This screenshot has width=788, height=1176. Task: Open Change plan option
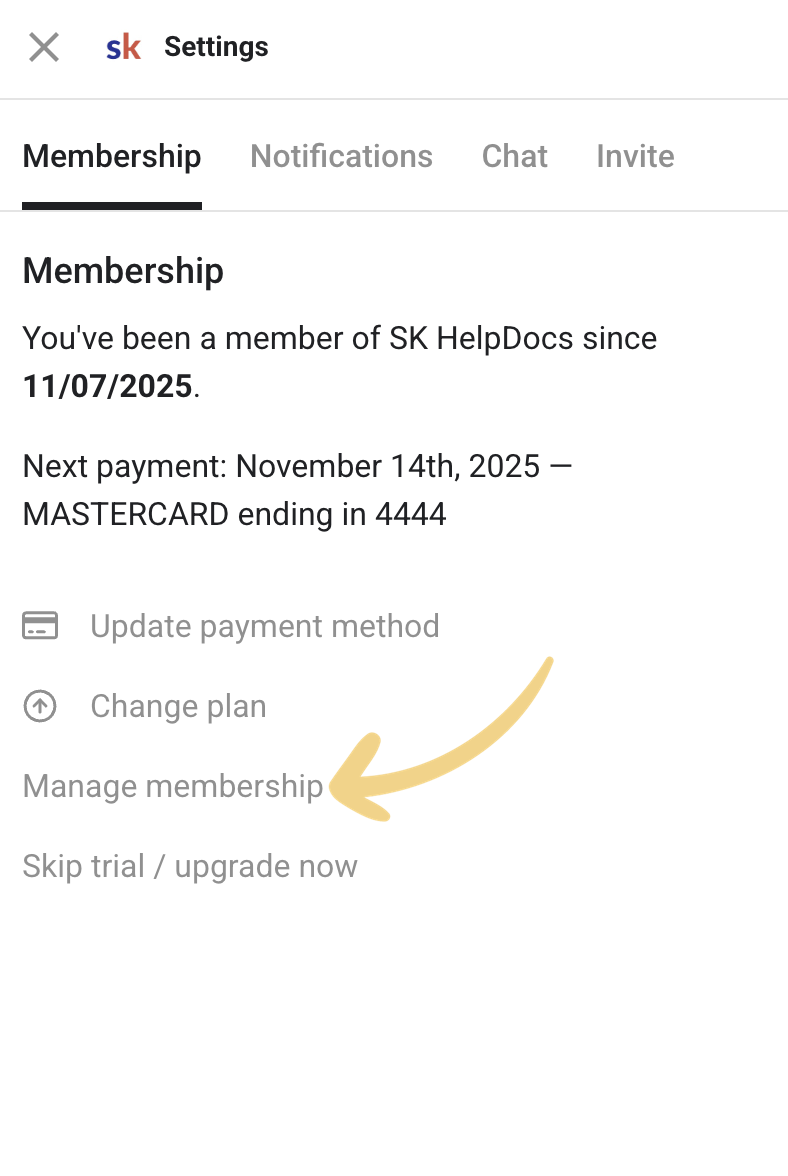tap(178, 706)
